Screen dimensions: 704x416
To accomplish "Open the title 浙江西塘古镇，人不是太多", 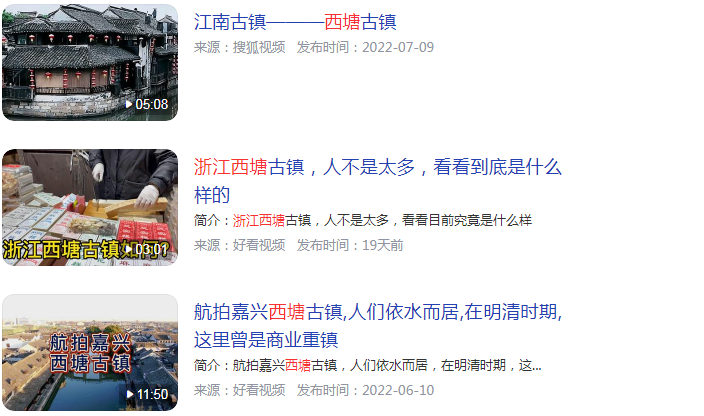I will click(x=377, y=168).
